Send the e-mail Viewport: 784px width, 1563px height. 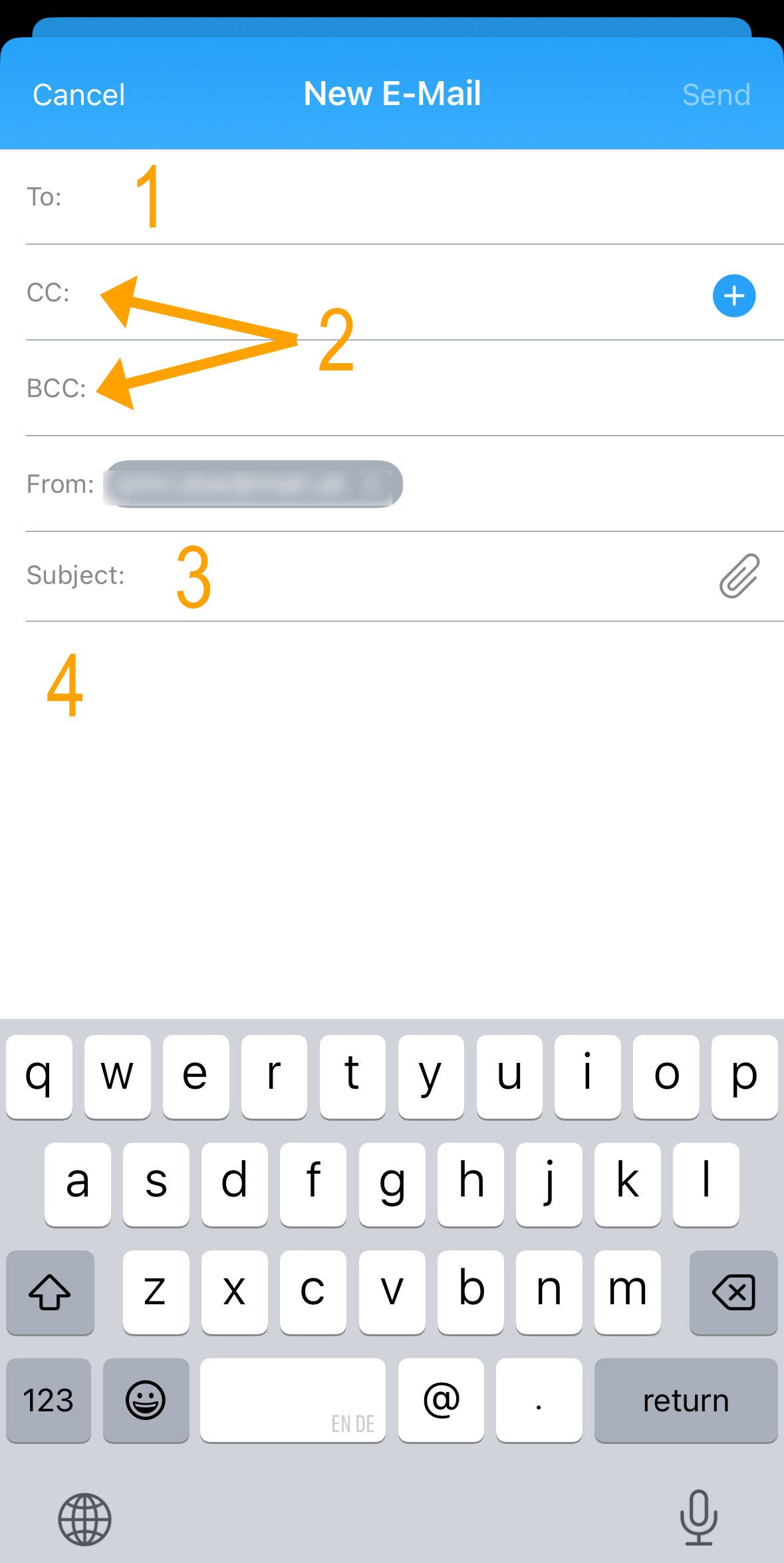(x=716, y=94)
